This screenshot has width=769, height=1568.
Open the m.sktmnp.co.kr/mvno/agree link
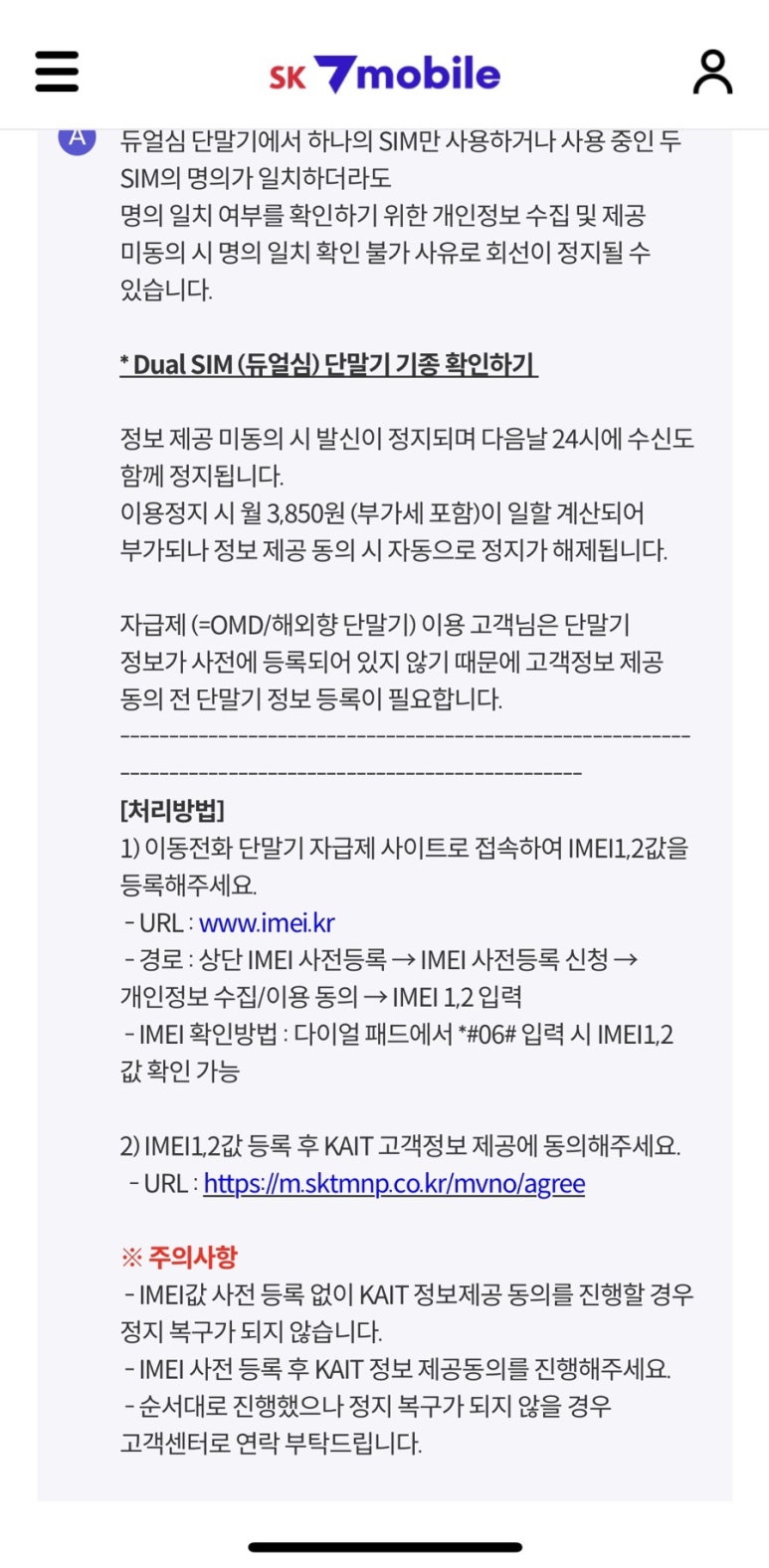[x=394, y=1184]
